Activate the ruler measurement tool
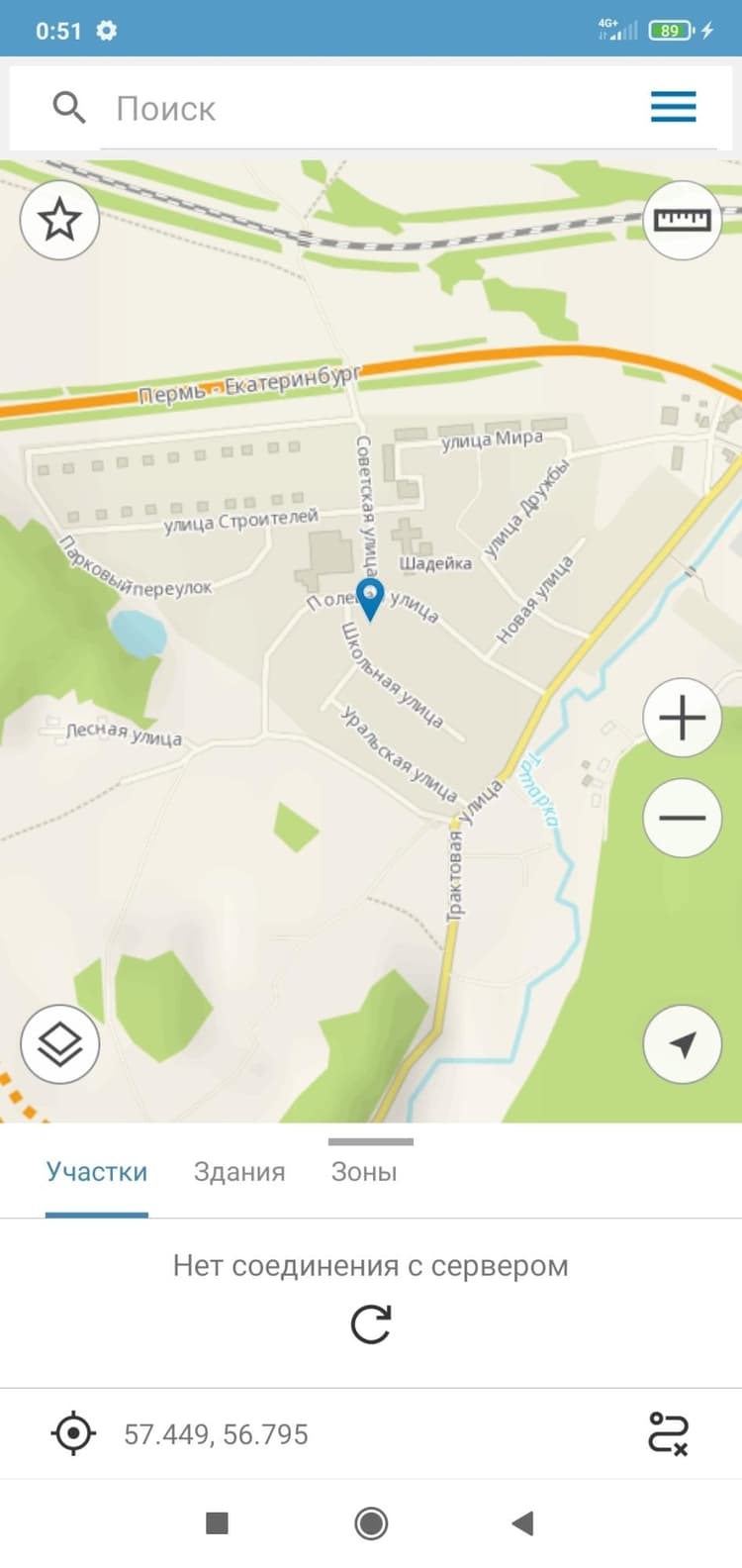 (682, 220)
